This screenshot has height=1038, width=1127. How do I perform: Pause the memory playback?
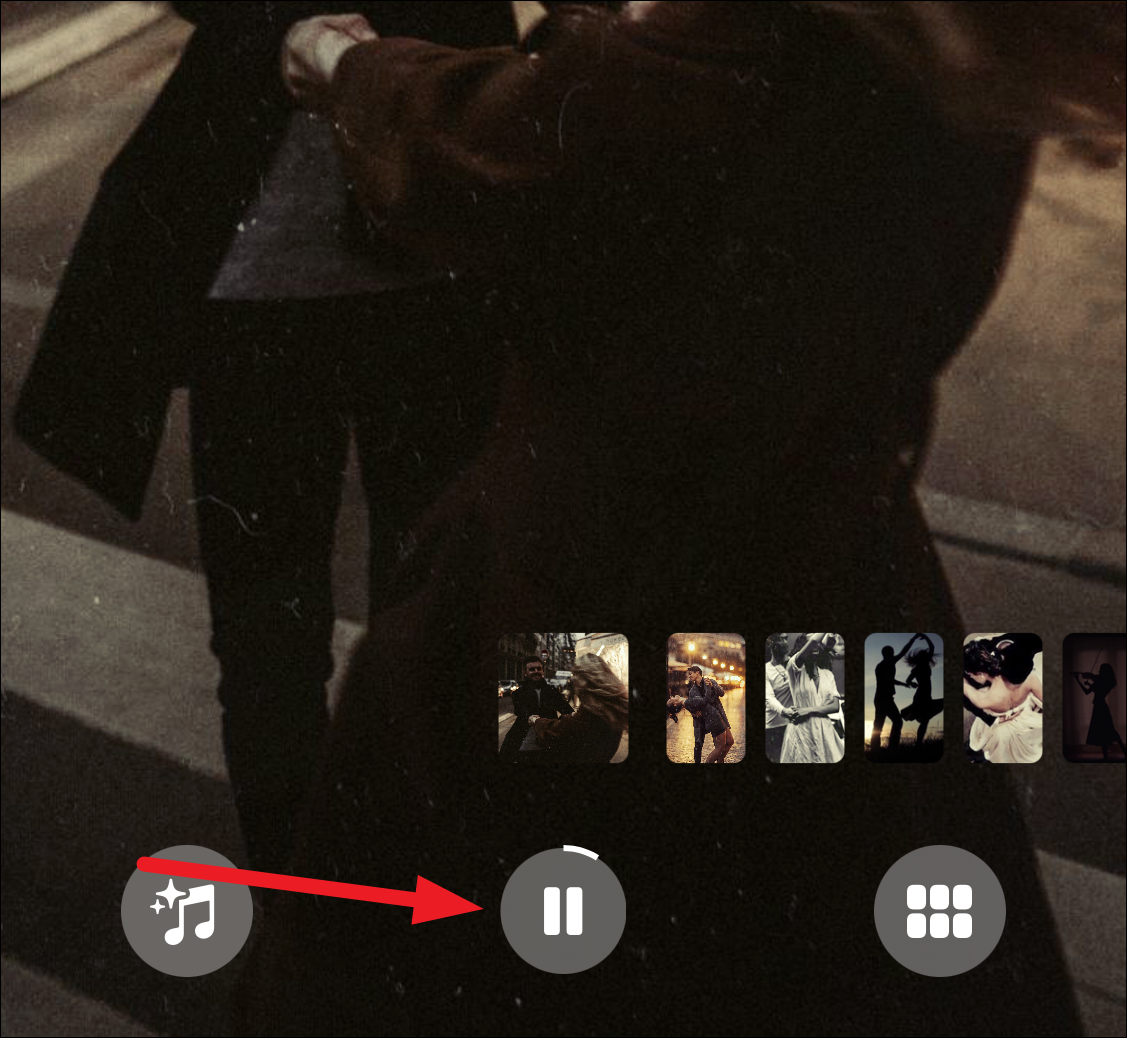pos(563,911)
